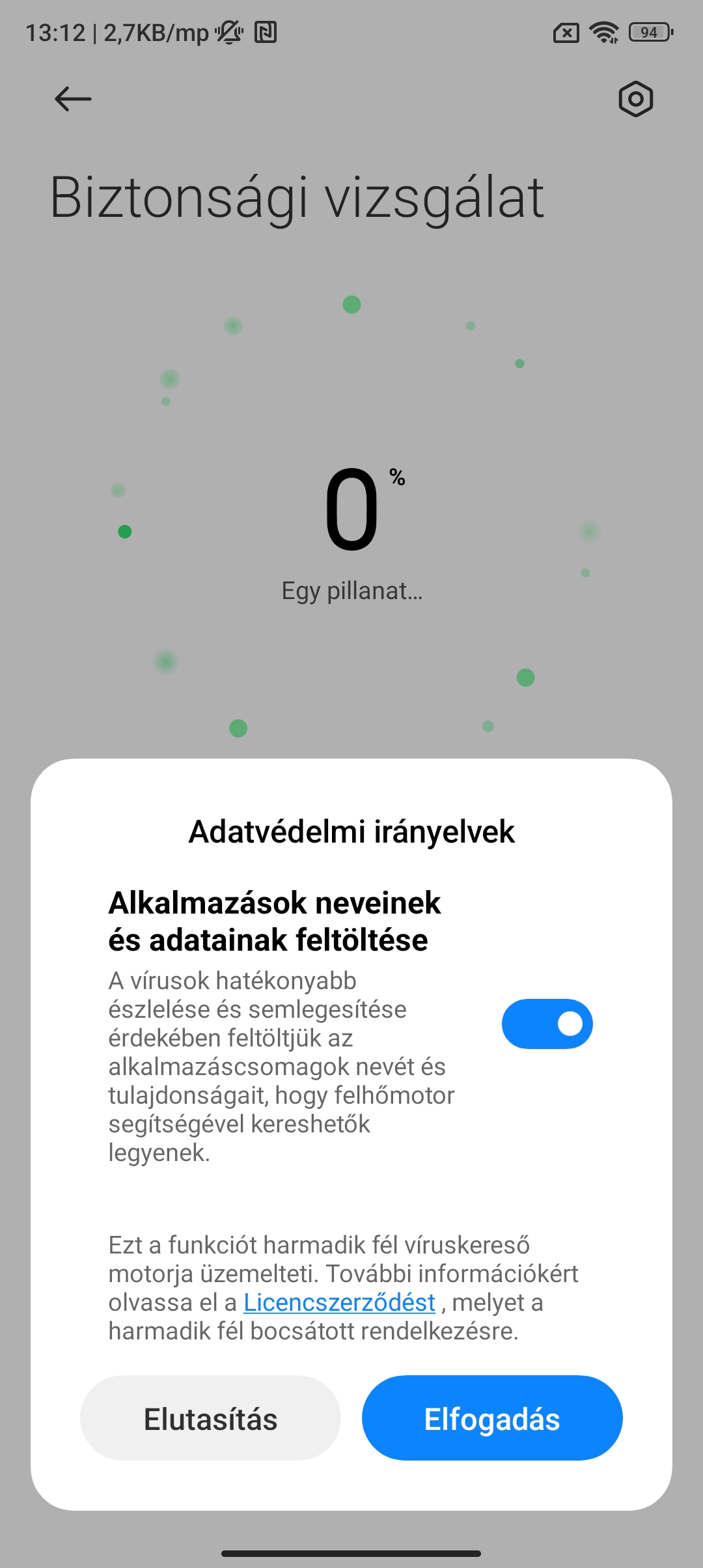Toggle off Alkalmazások neveinek és adatainak feltöltése

click(x=547, y=1024)
